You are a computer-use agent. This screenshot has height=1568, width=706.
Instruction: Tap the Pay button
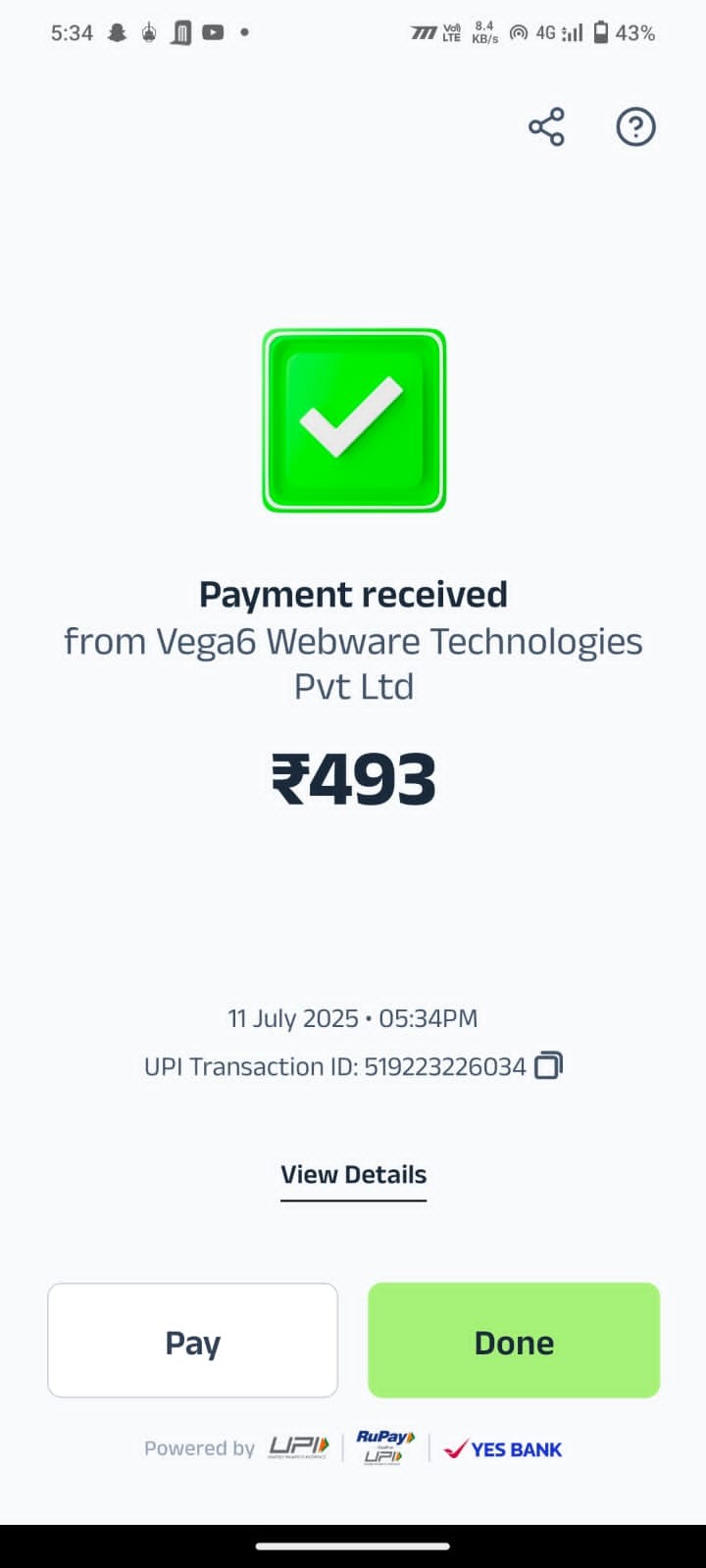pyautogui.click(x=193, y=1341)
